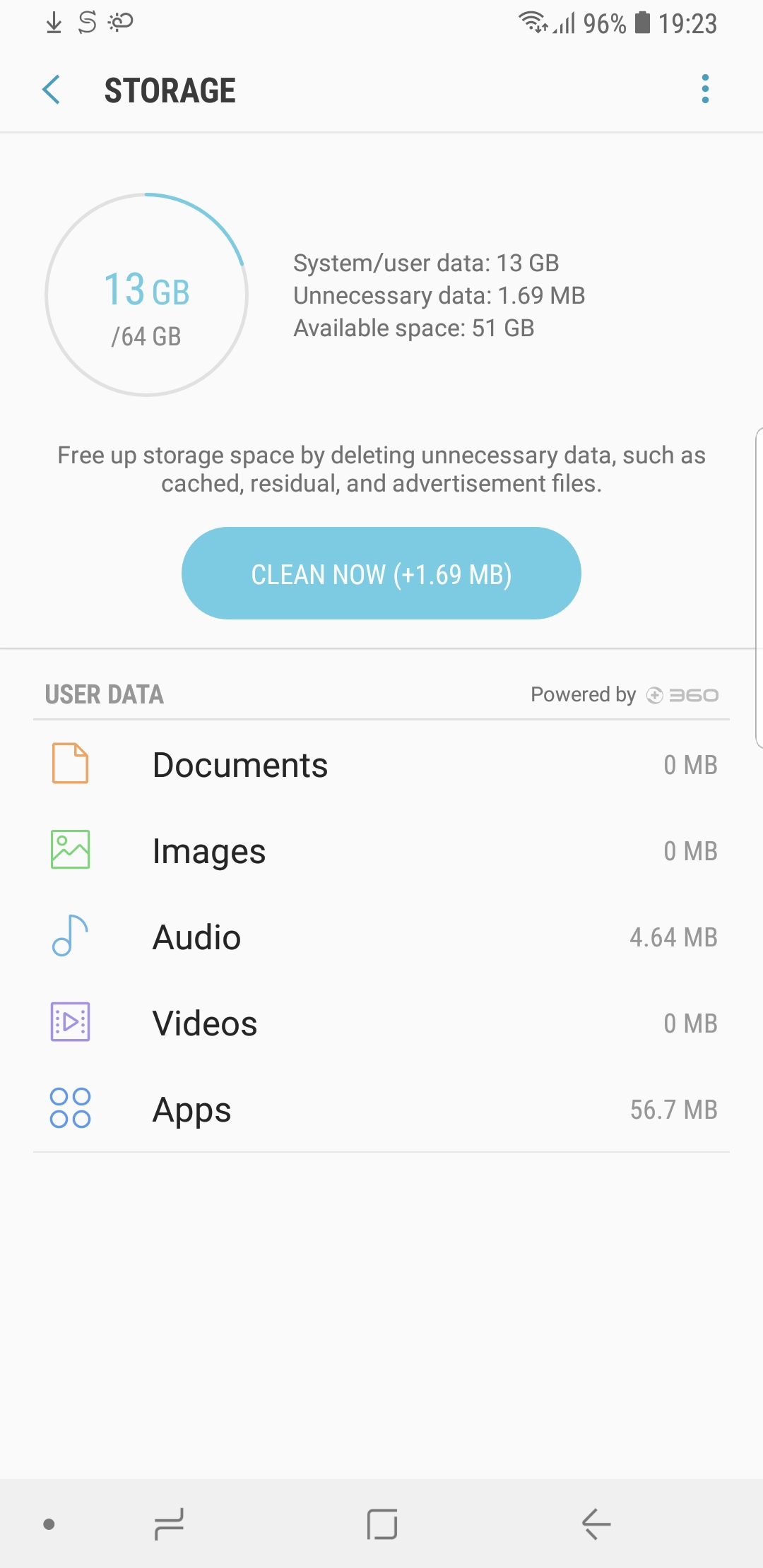Tap the Clean Now button
This screenshot has height=1568, width=763.
381,574
